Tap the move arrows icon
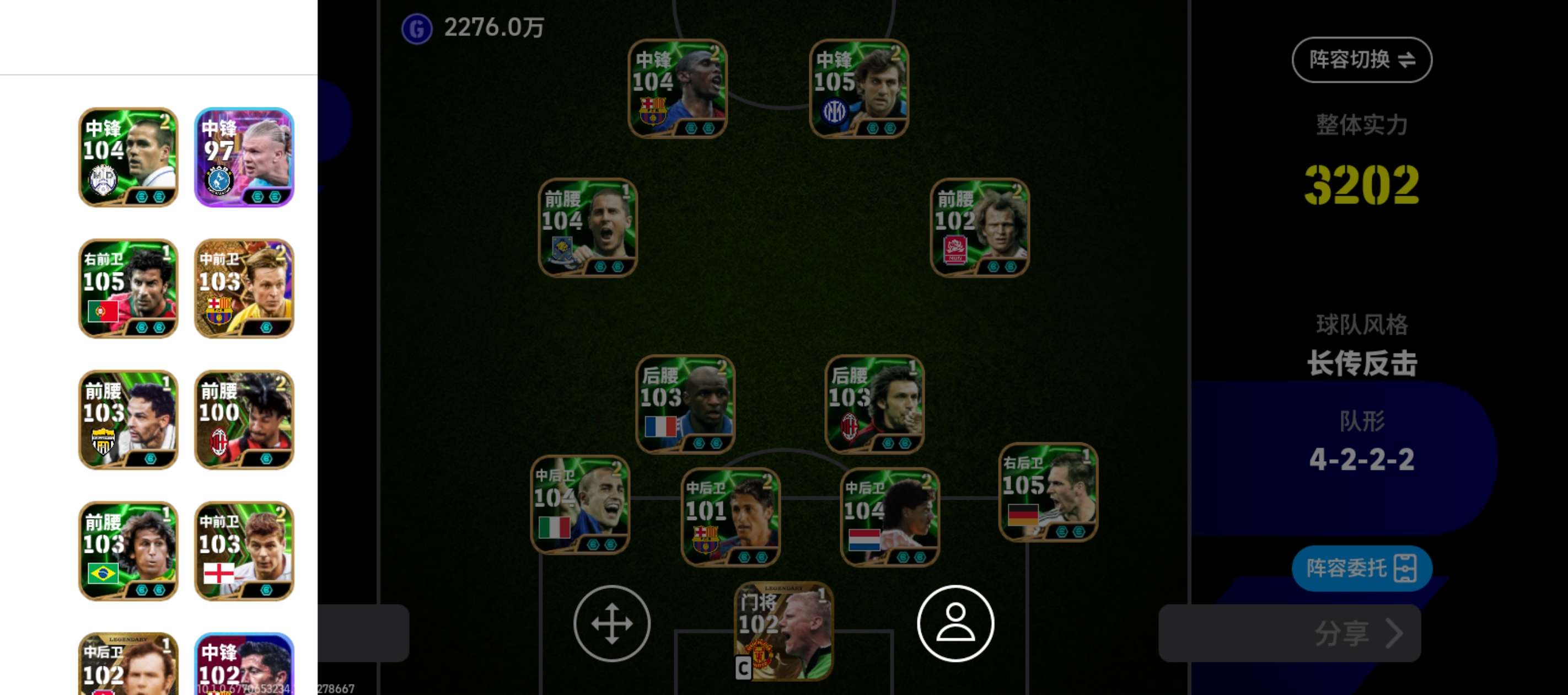Image resolution: width=1568 pixels, height=695 pixels. [x=612, y=623]
